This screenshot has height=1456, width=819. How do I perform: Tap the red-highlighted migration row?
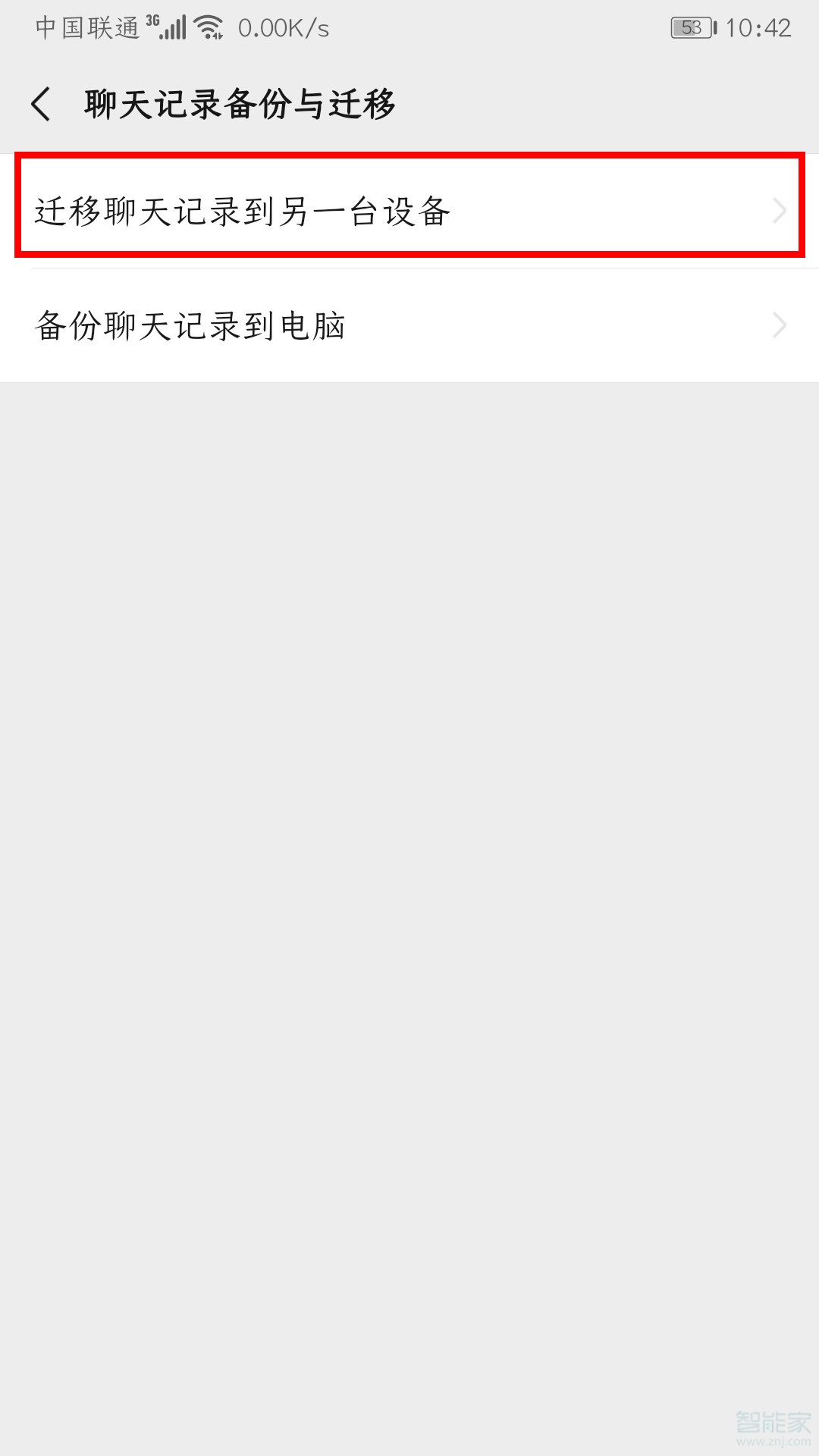[409, 210]
